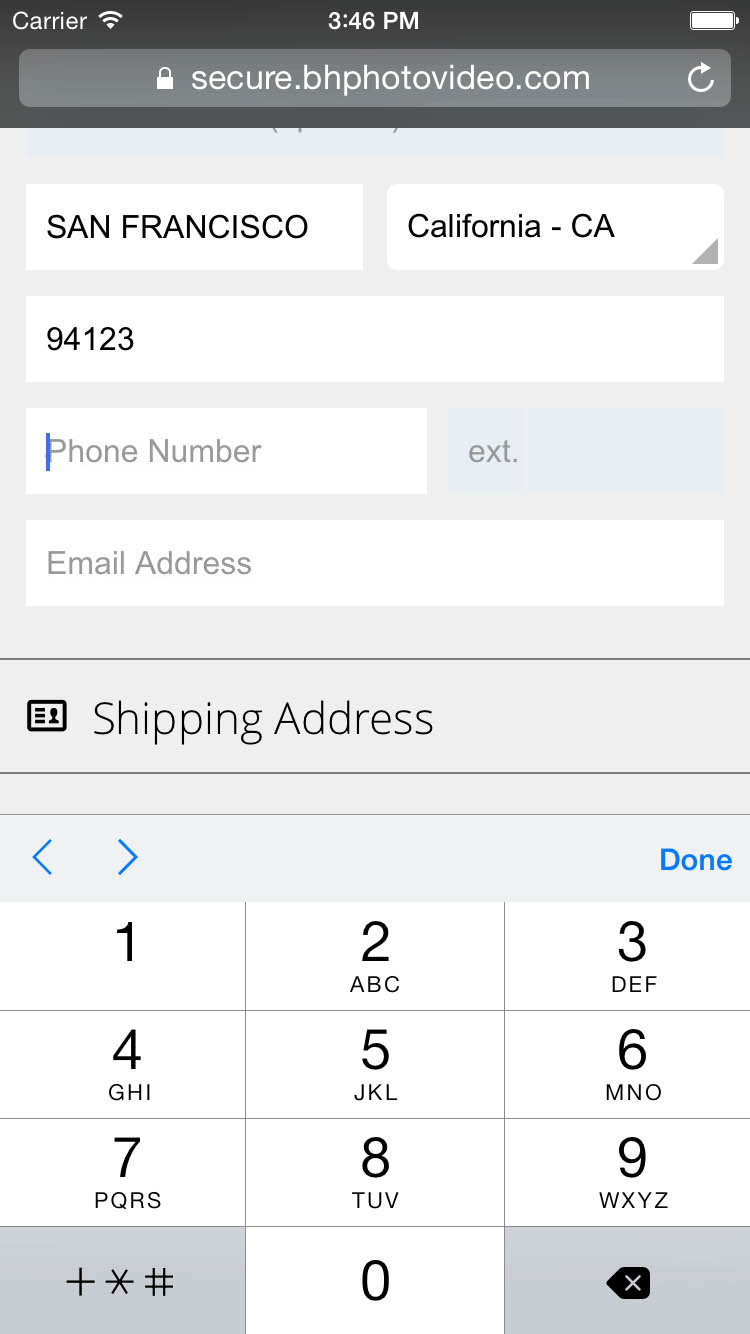The image size is (750, 1334).
Task: Select the Email Address field
Action: [374, 563]
